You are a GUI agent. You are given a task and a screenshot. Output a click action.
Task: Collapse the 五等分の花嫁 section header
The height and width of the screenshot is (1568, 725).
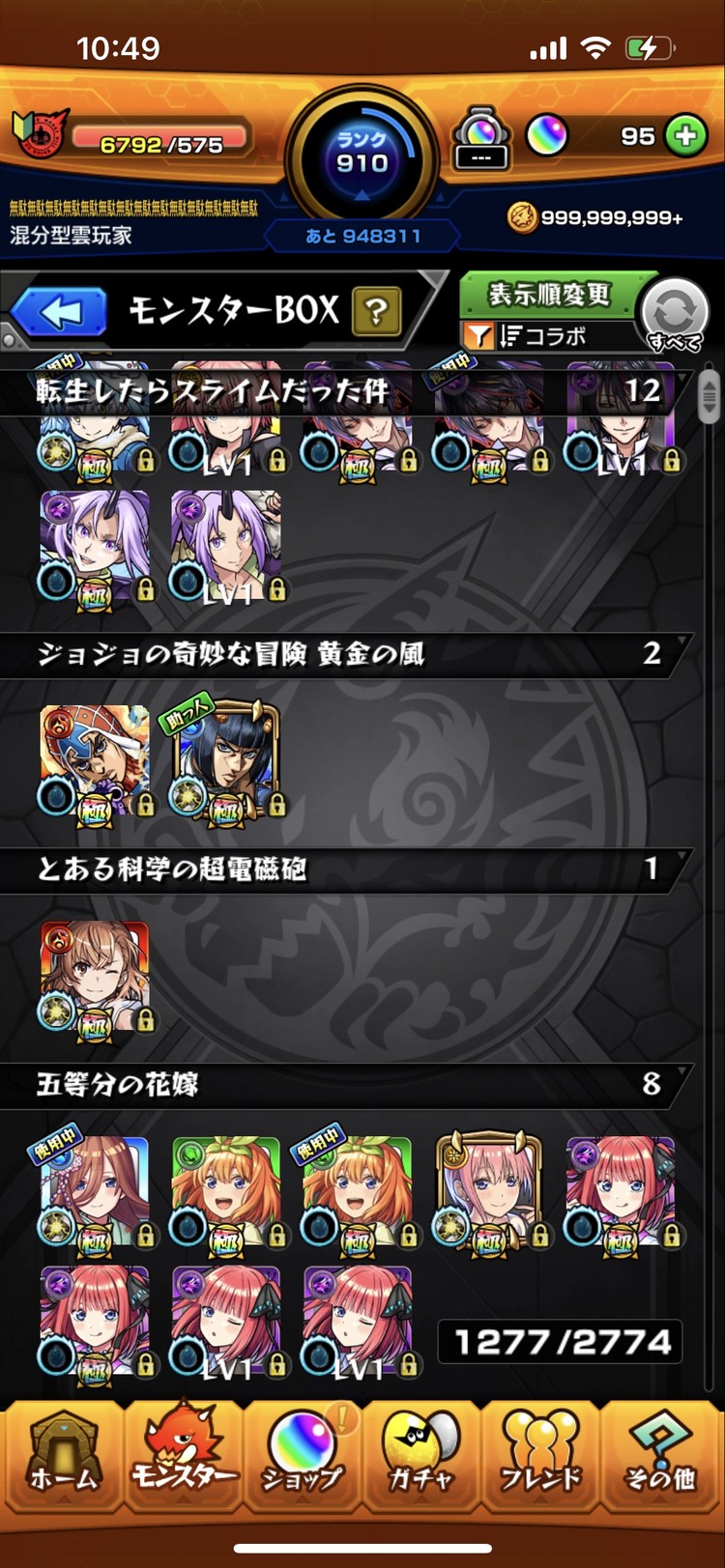point(348,1084)
